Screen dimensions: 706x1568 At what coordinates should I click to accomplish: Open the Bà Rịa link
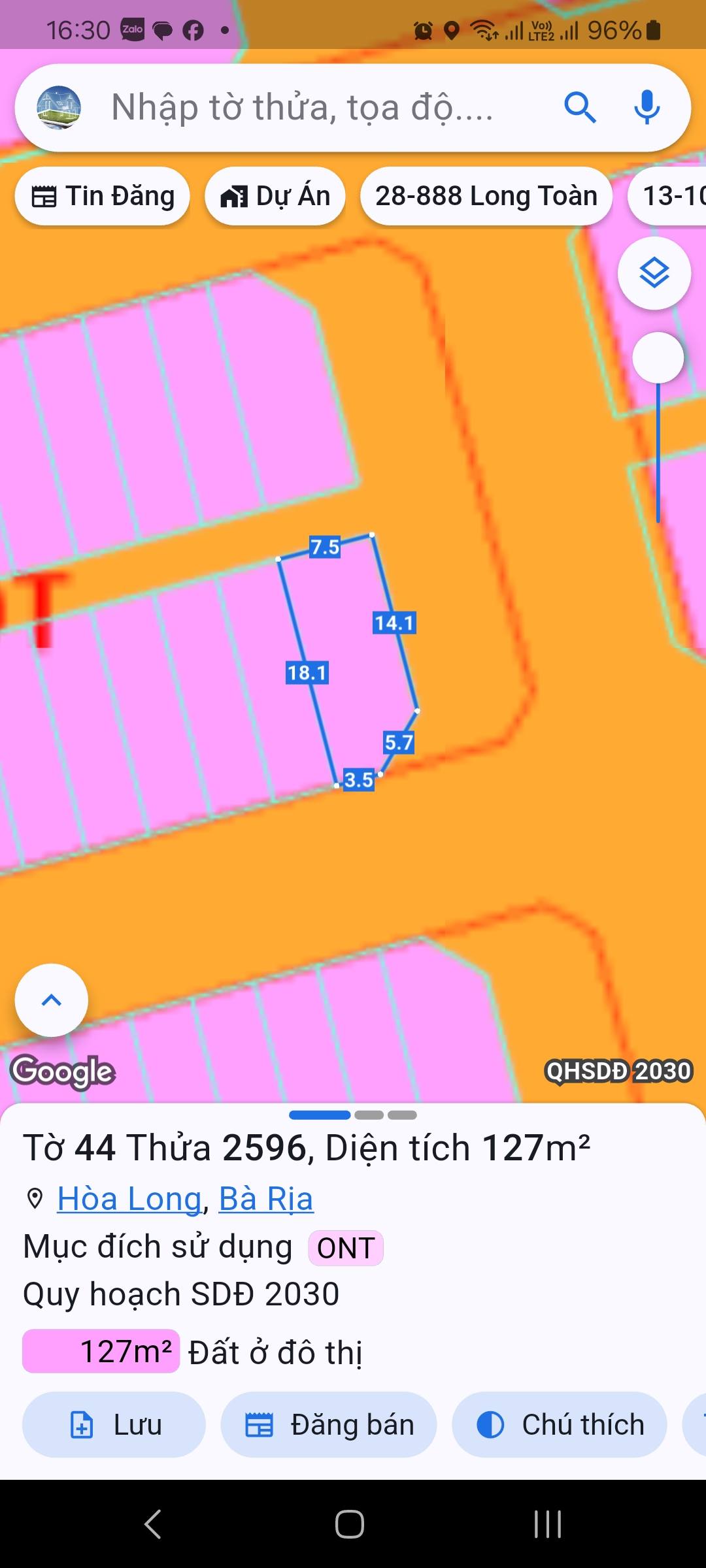tap(265, 1199)
